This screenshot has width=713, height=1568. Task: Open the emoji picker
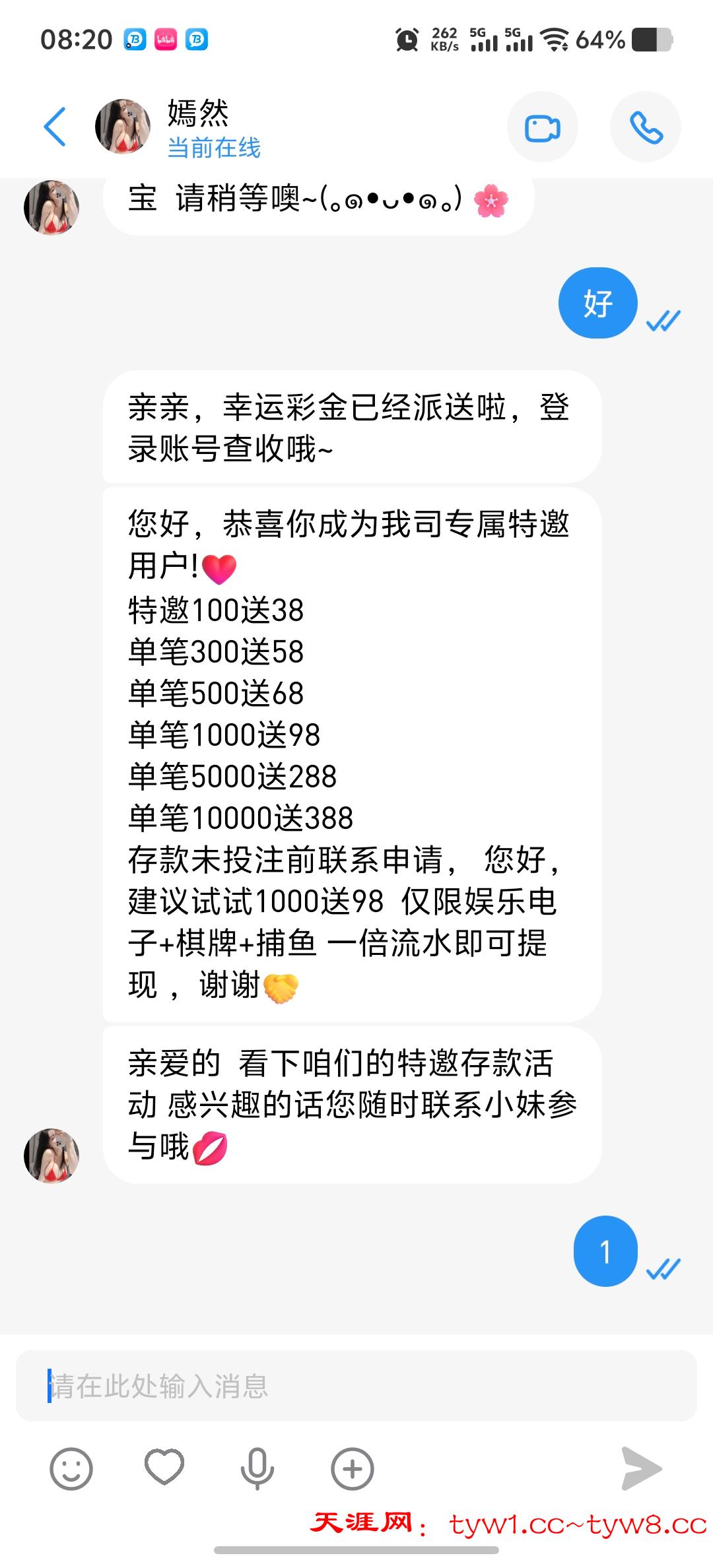[x=71, y=1469]
